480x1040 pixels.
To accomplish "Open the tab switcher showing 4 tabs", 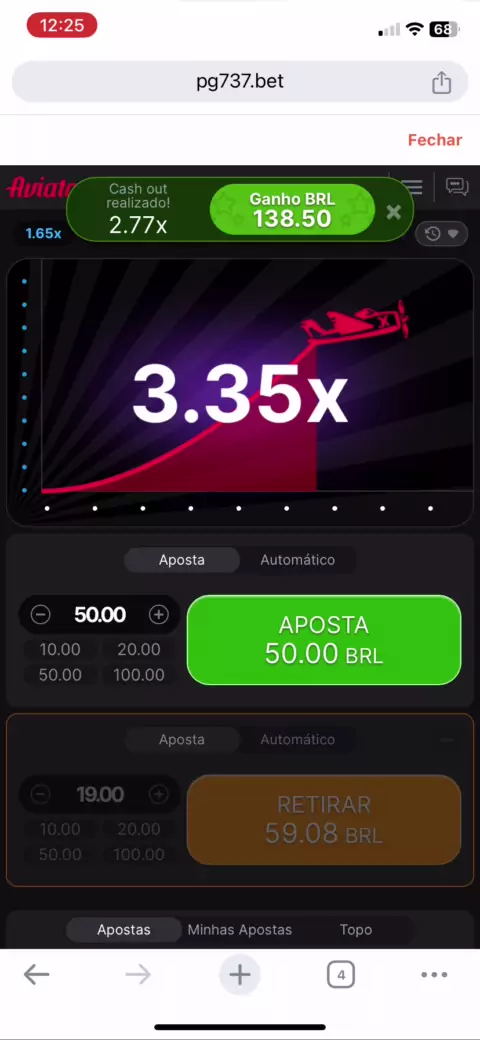I will [341, 974].
